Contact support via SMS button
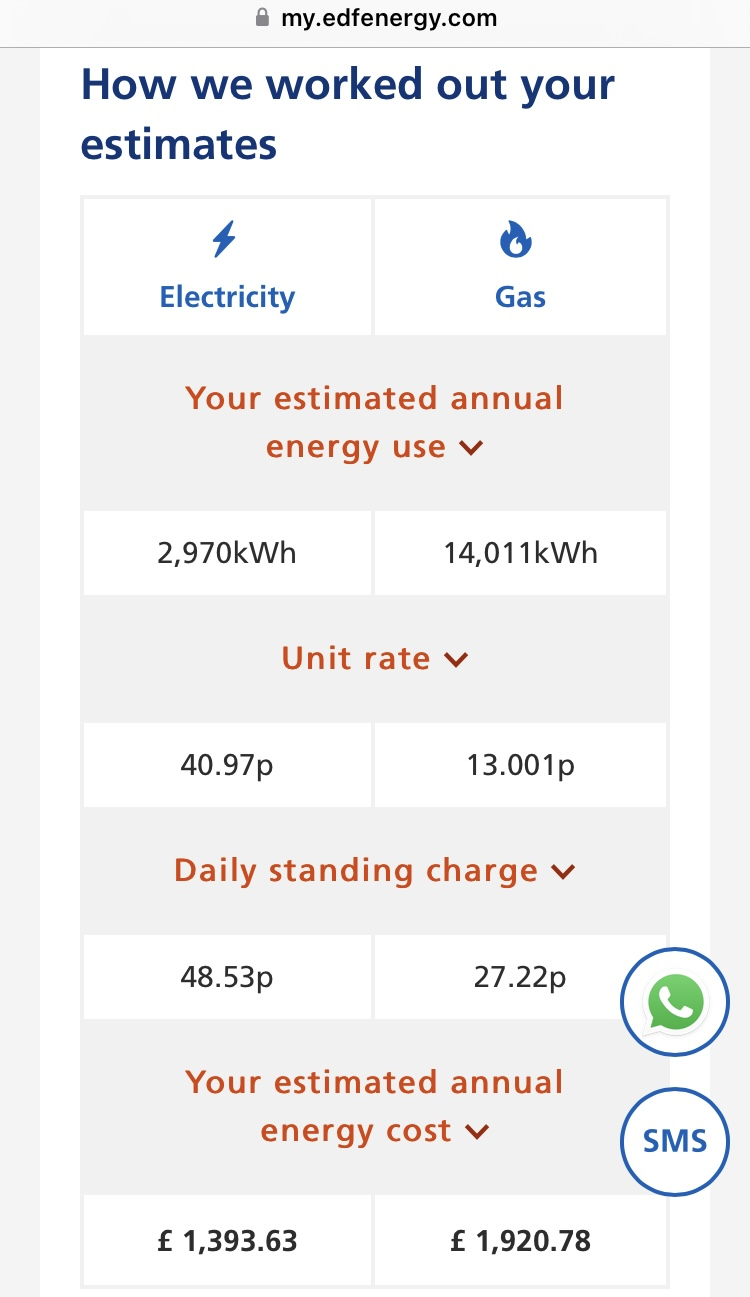 click(675, 1141)
